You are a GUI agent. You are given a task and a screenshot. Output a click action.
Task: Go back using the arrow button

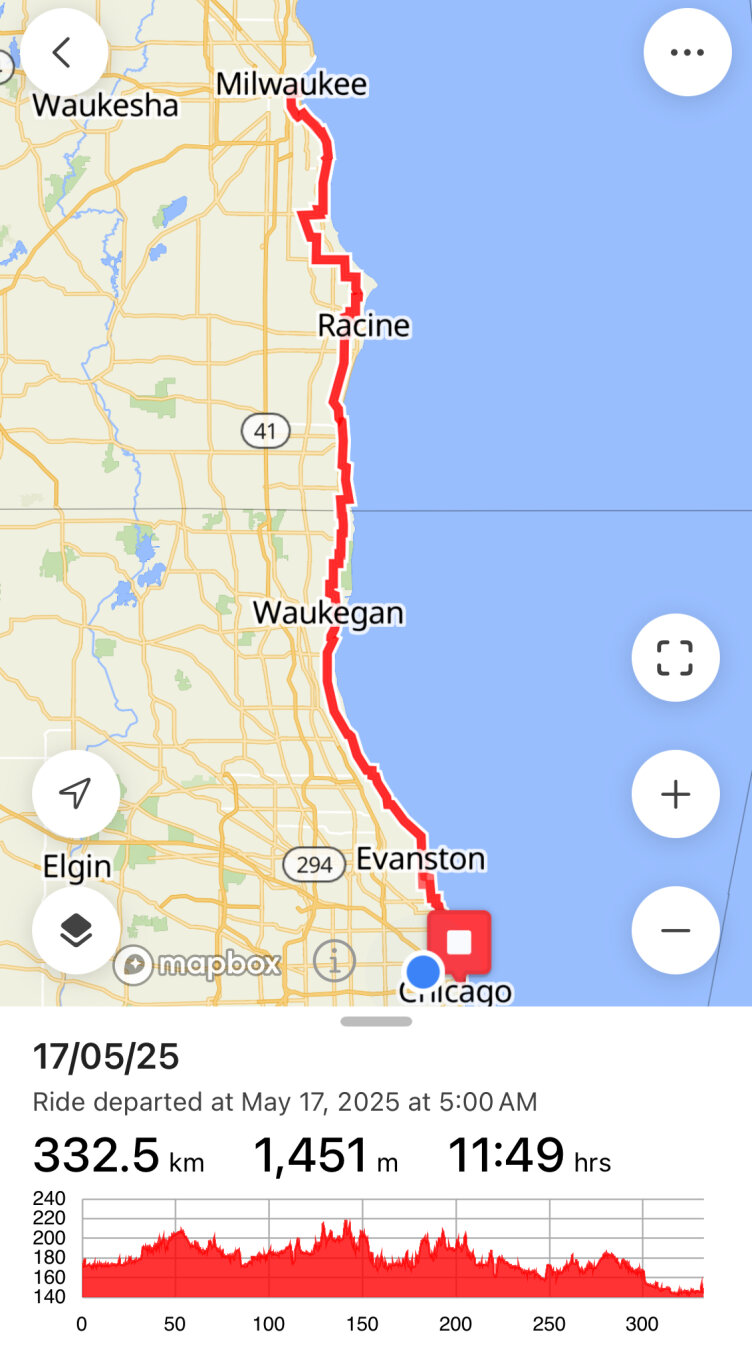pyautogui.click(x=64, y=52)
